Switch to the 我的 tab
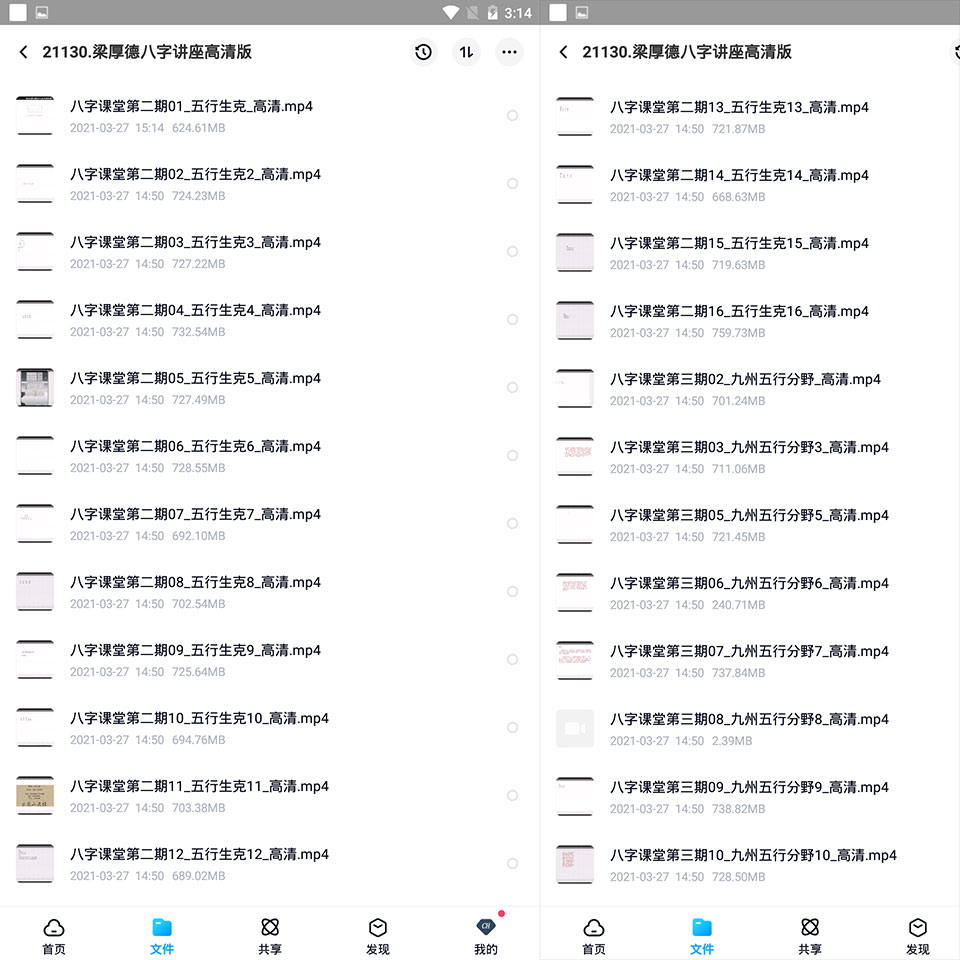The image size is (960, 960). point(485,936)
